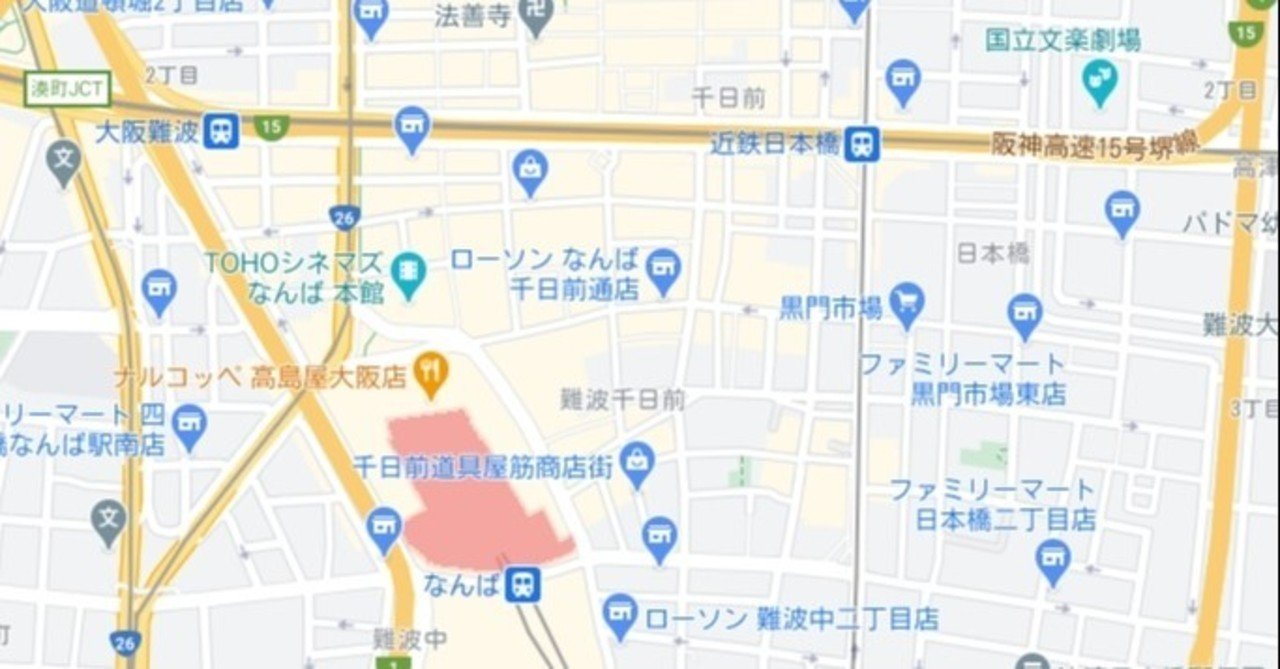Select the 大阪難波 station marker
Image resolution: width=1280 pixels, height=669 pixels.
click(x=221, y=131)
